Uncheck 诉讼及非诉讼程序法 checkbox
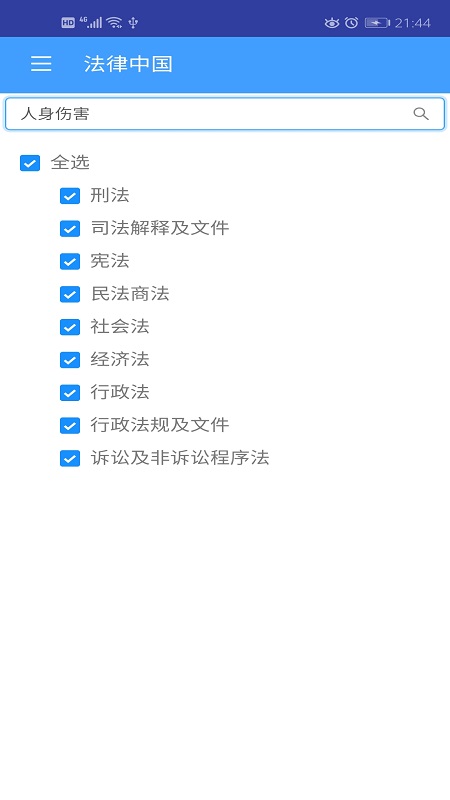 point(70,459)
